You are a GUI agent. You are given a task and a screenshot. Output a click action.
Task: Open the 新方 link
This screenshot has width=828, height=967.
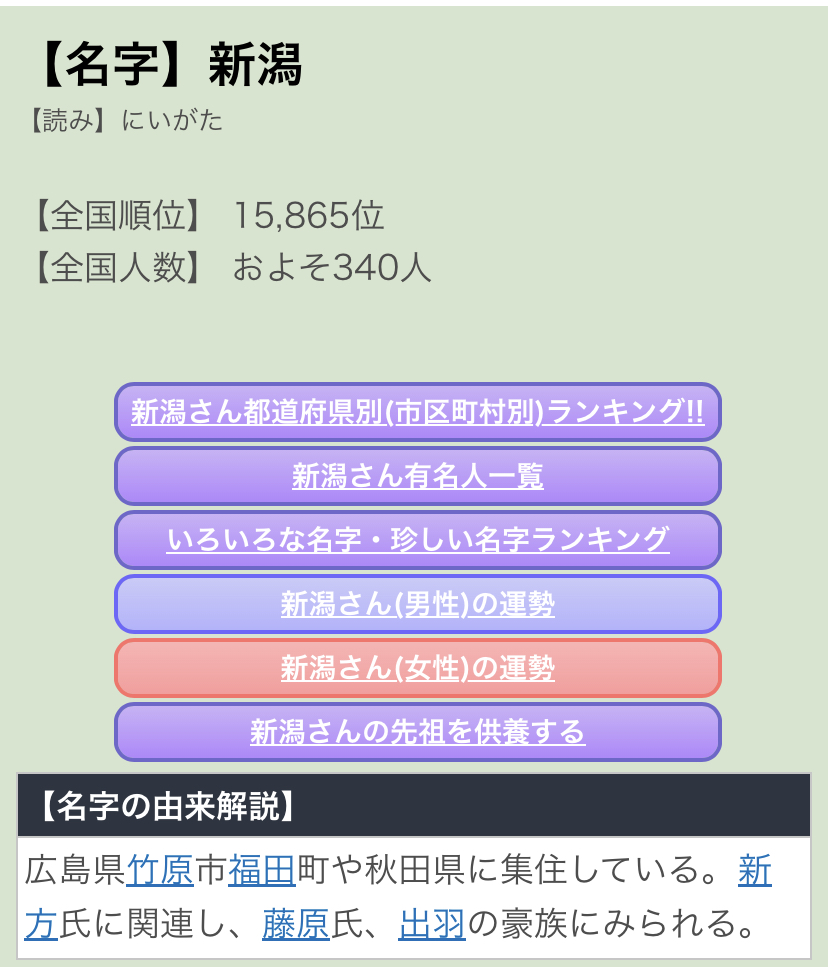755,870
